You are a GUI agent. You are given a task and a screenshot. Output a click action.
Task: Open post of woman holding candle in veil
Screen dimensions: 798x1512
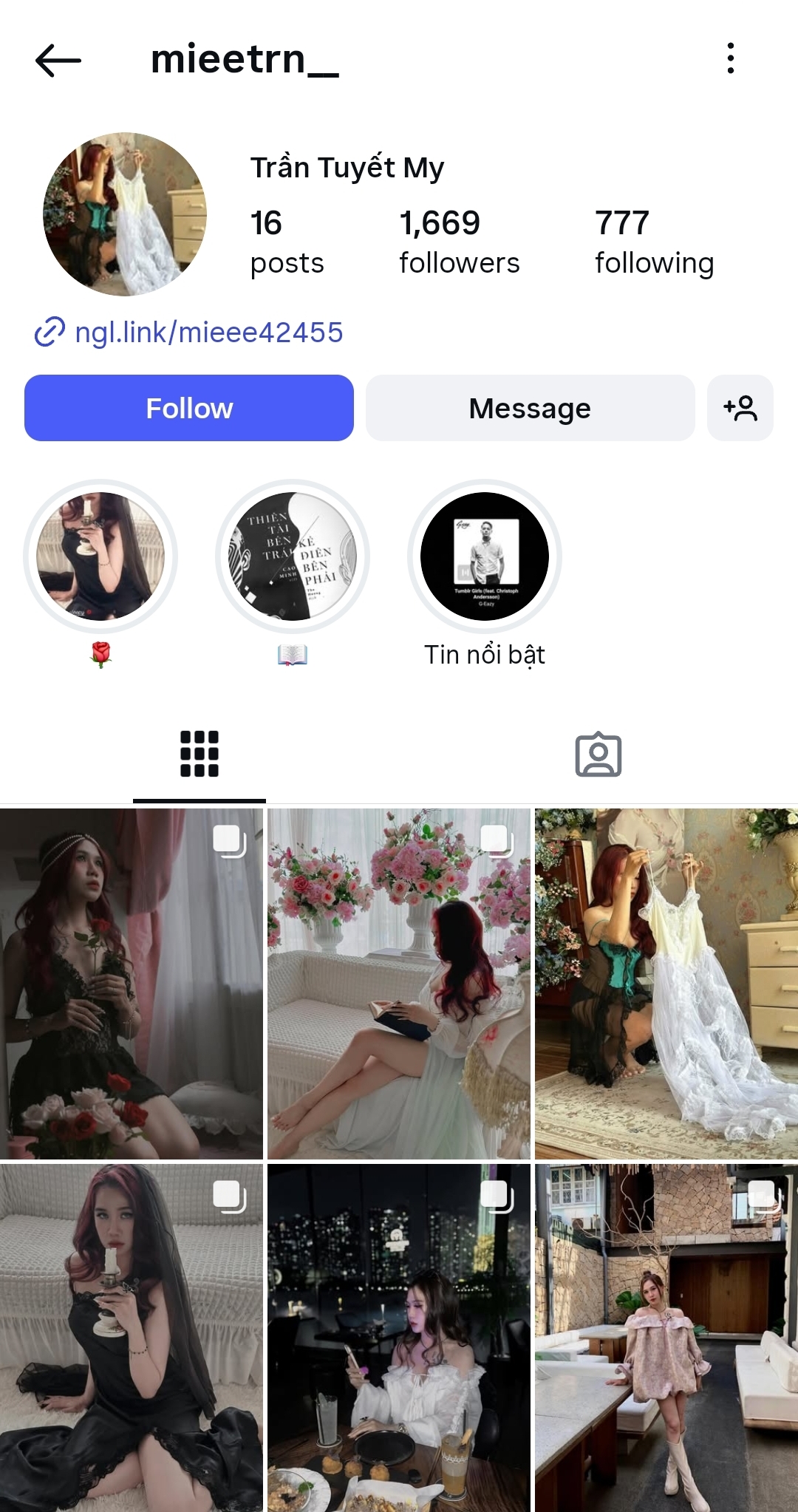(x=131, y=1338)
